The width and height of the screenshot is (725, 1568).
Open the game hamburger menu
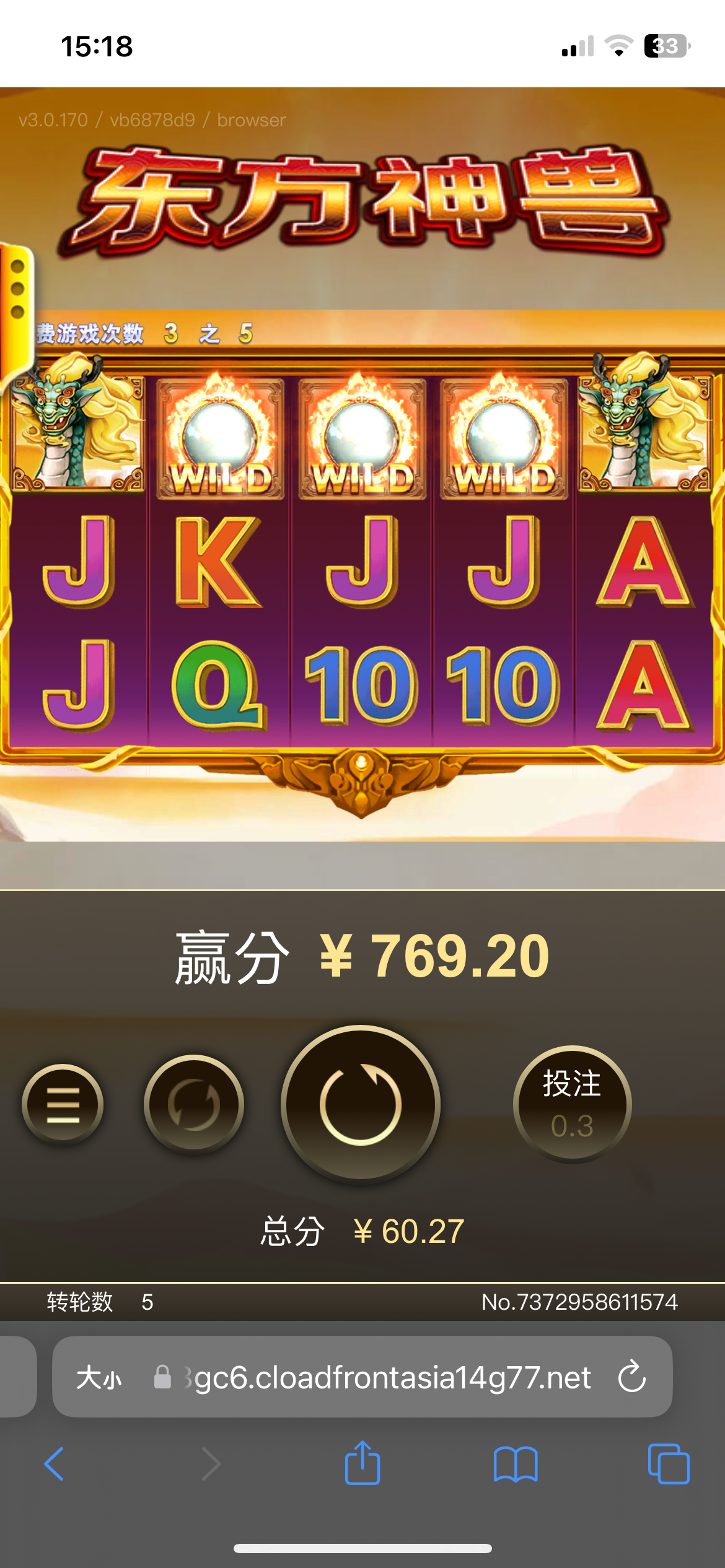coord(63,1105)
